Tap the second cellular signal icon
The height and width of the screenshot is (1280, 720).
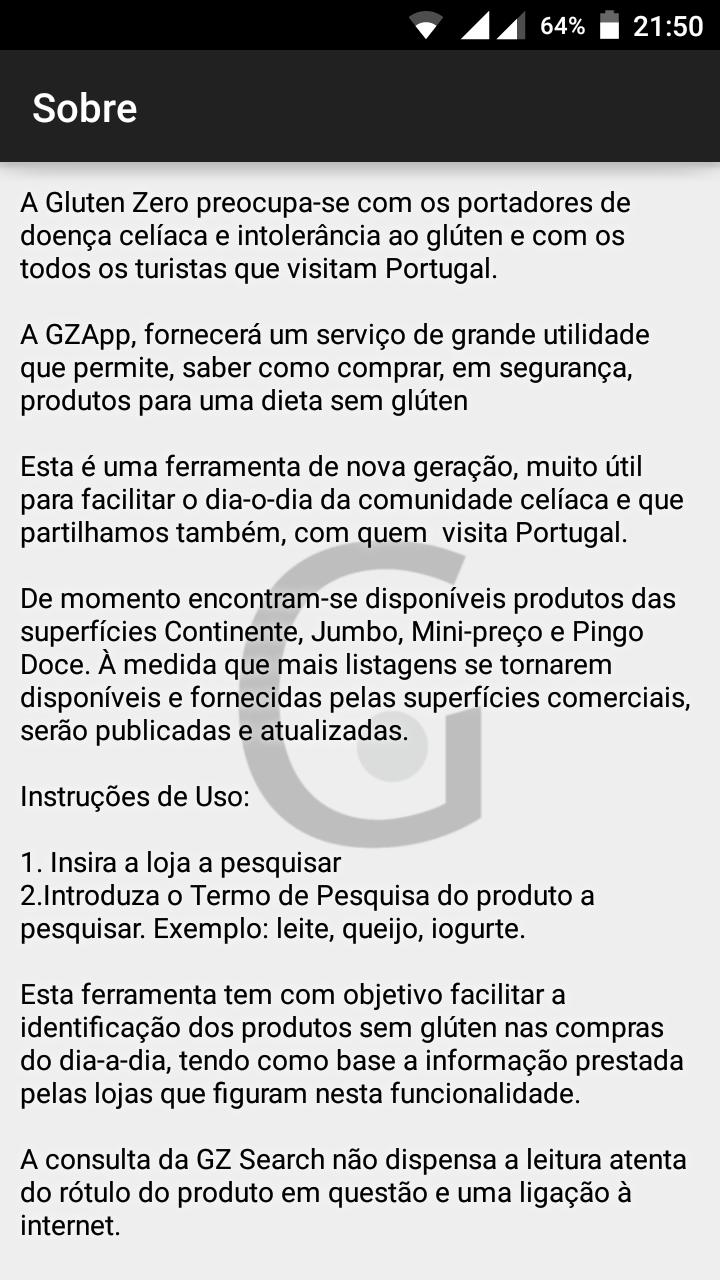[x=513, y=24]
